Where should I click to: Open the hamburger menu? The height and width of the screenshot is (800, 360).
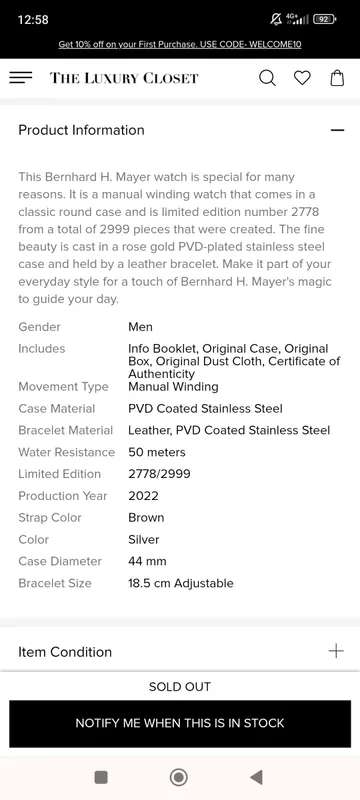tap(20, 78)
